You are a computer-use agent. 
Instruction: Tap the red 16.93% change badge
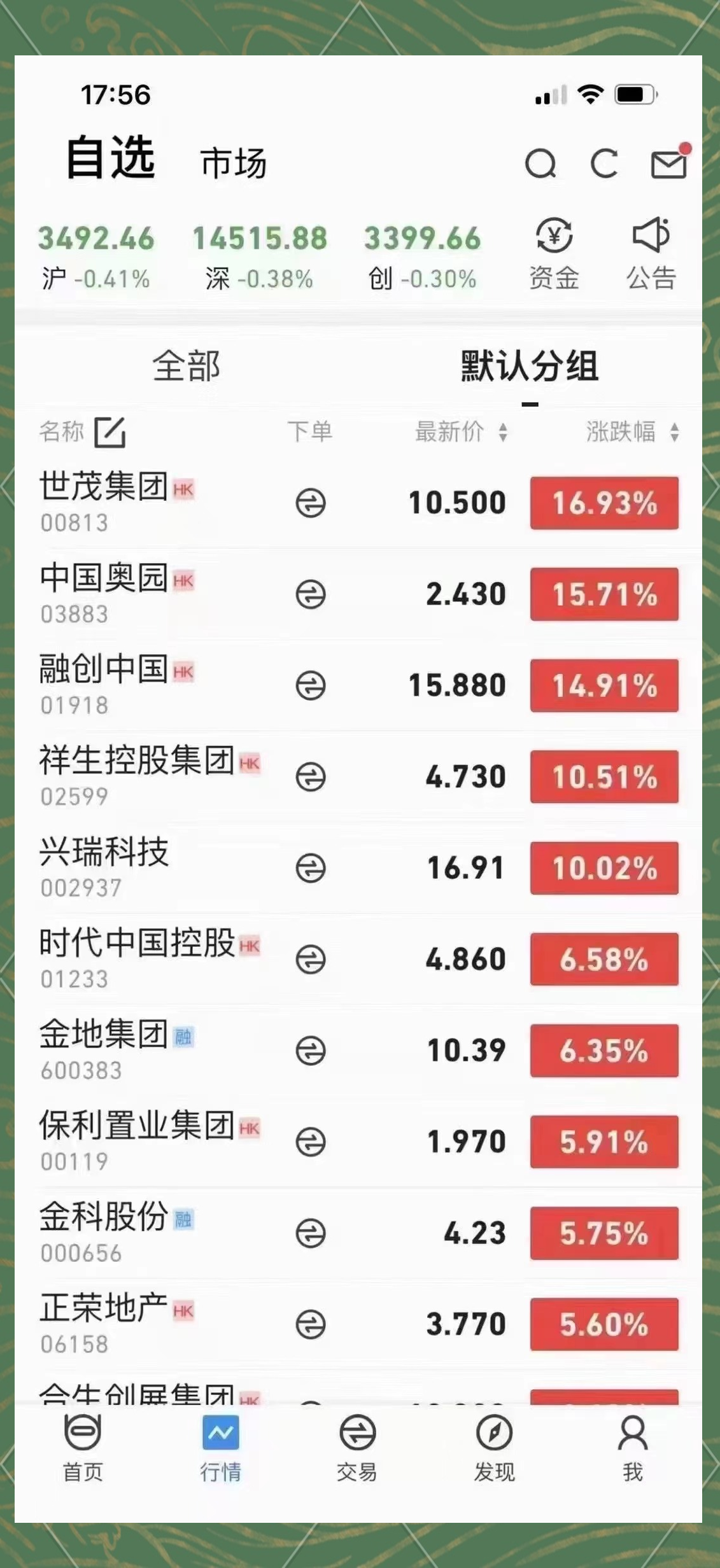tap(604, 503)
